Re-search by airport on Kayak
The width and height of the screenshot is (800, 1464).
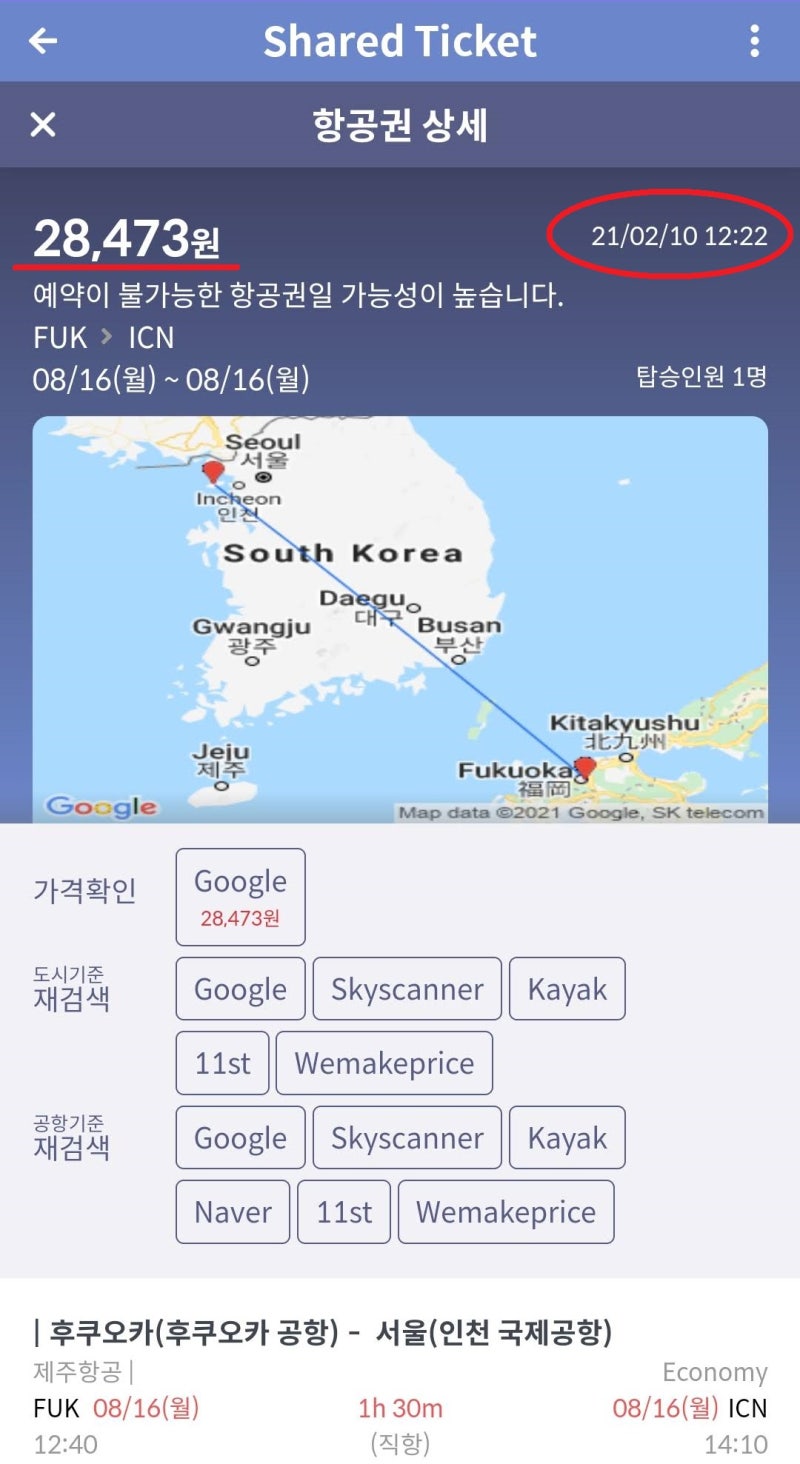pyautogui.click(x=567, y=1138)
